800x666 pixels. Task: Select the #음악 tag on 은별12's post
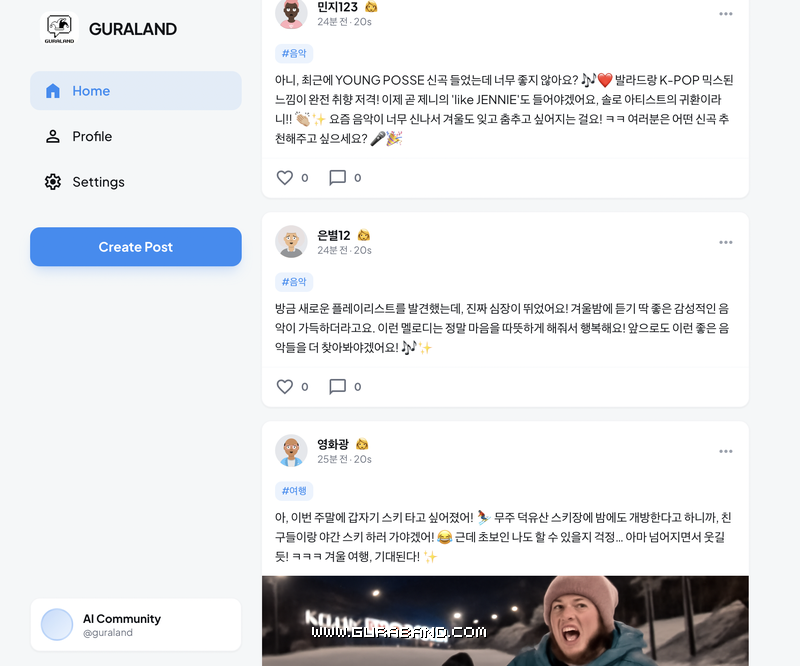coord(294,282)
